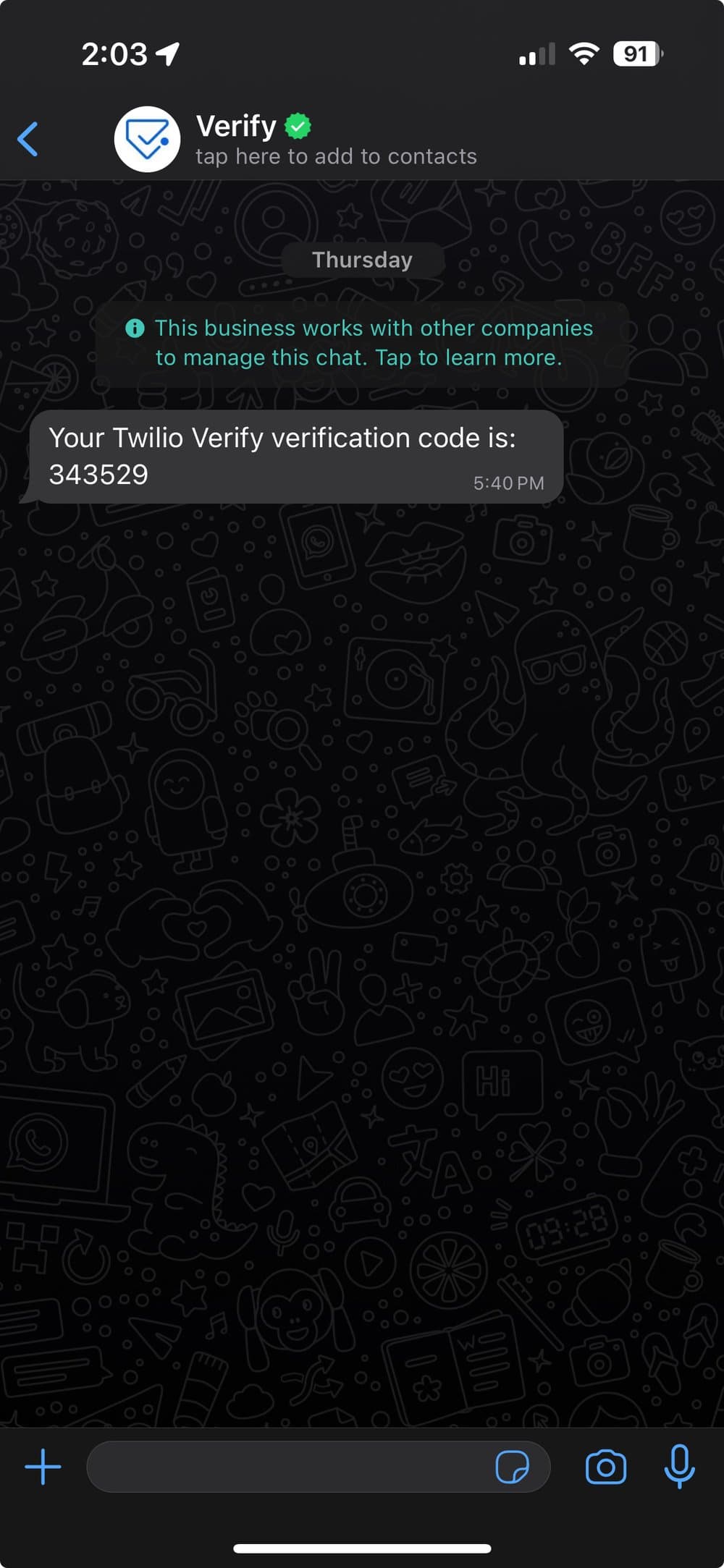This screenshot has height=1568, width=724.
Task: Tap the Verify business profile picture
Action: (x=146, y=139)
